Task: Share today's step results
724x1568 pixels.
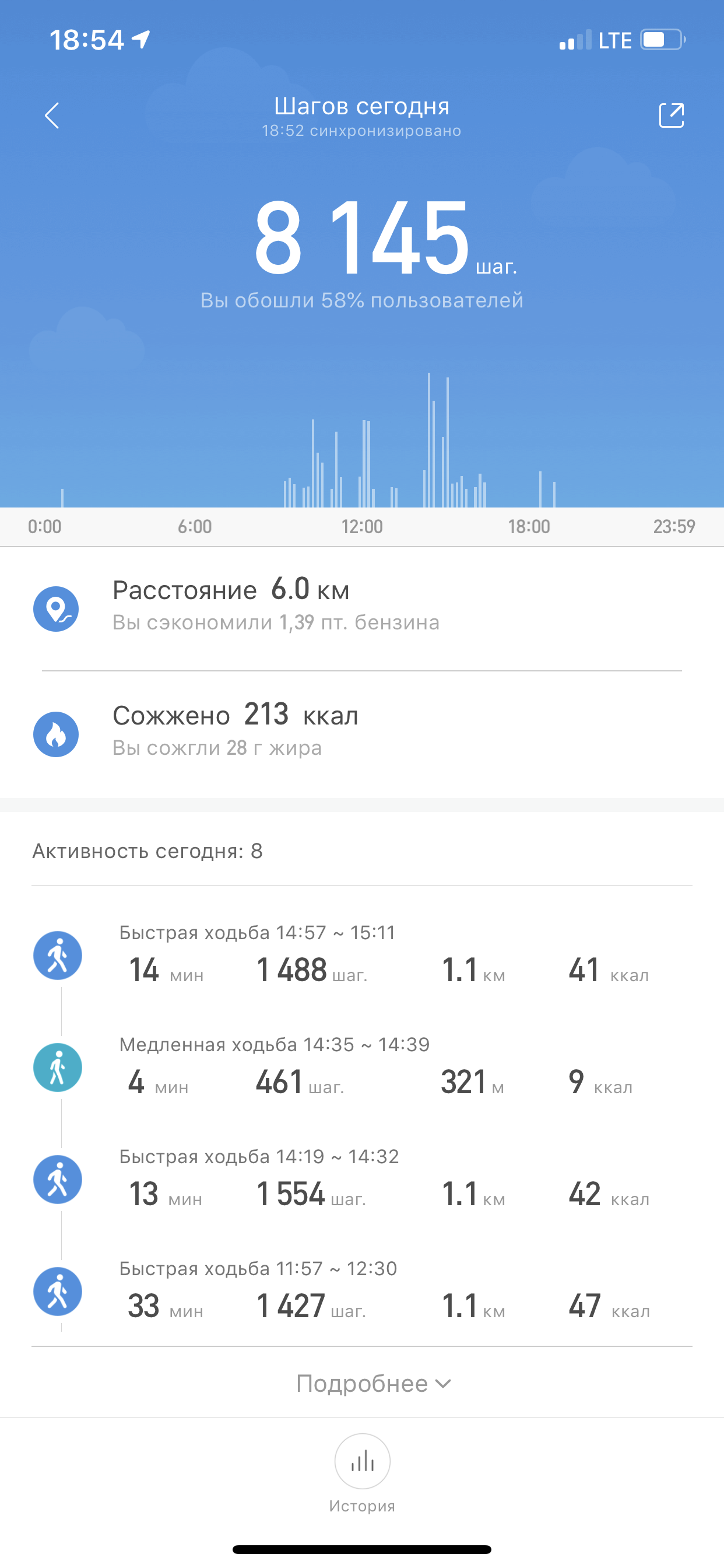Action: (x=671, y=115)
